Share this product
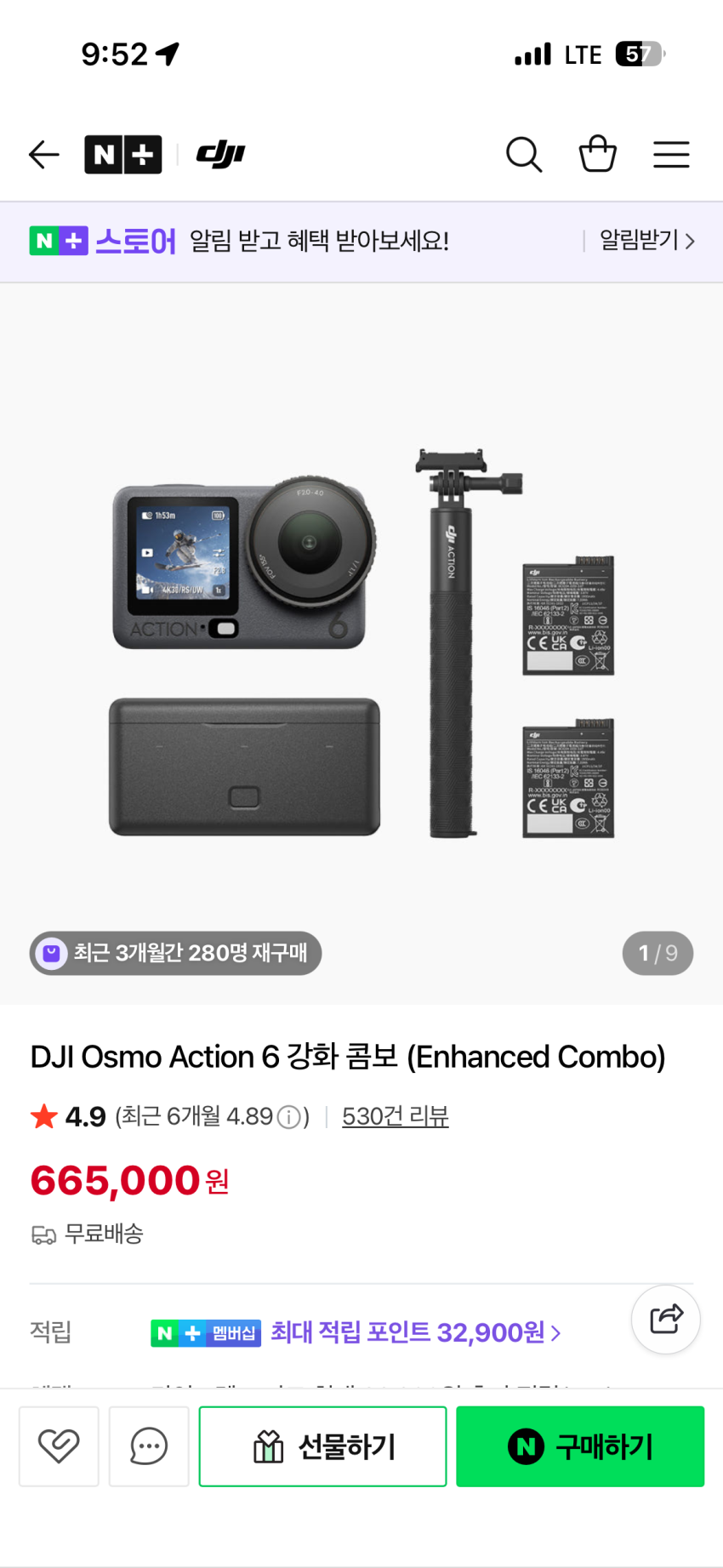The width and height of the screenshot is (723, 1568). tap(666, 1320)
